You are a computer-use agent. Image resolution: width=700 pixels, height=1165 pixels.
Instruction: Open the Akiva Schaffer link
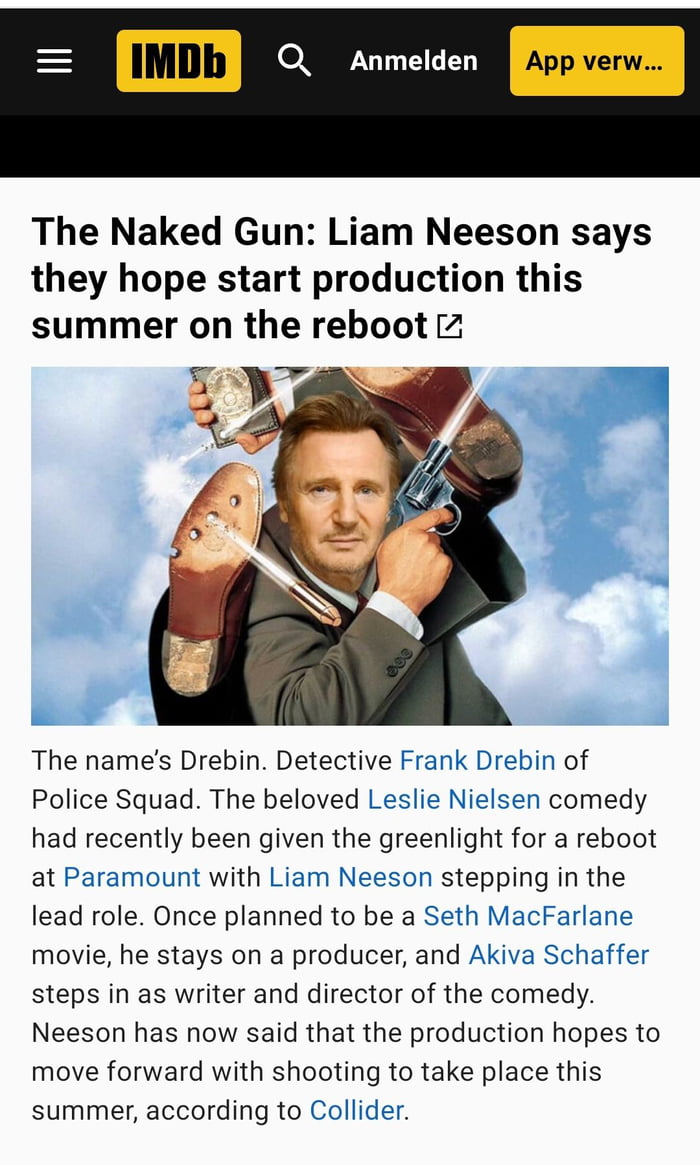[558, 955]
